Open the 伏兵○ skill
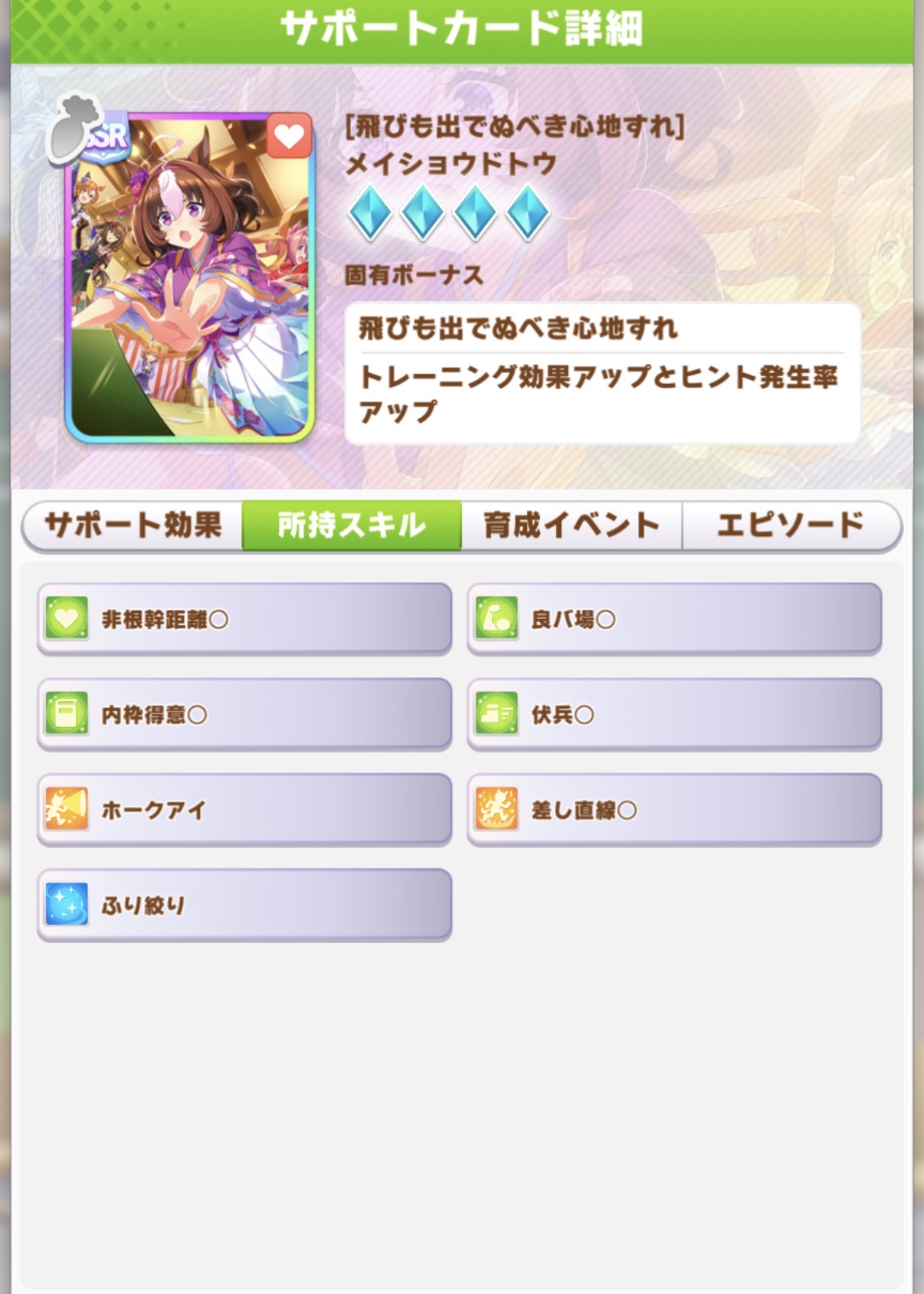 (674, 714)
